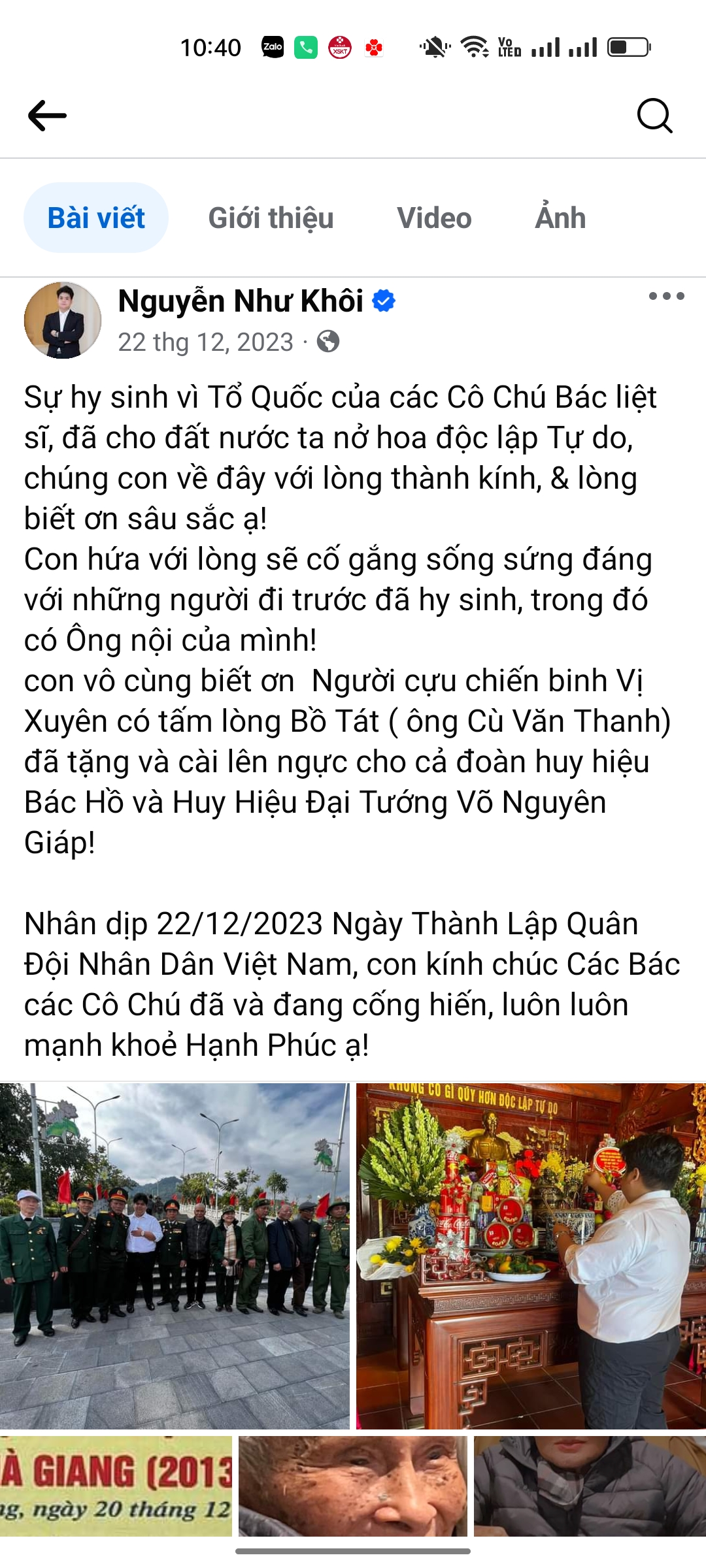The image size is (706, 1568).
Task: Switch to the Ảnh tab
Action: click(560, 218)
